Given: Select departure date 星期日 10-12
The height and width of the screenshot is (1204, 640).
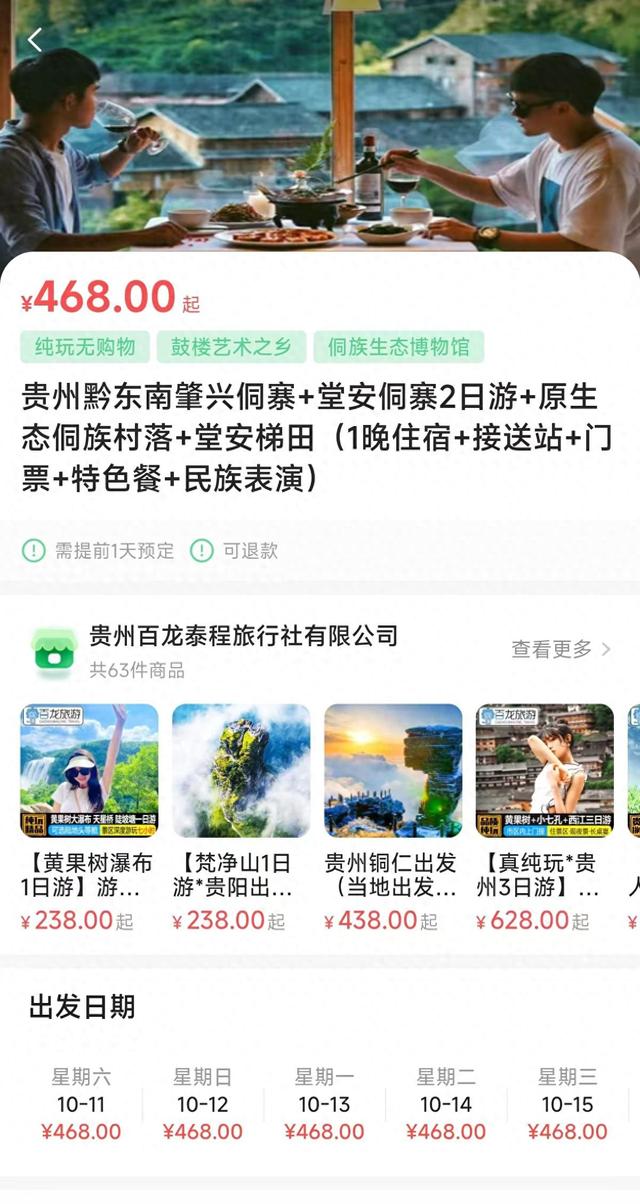Looking at the screenshot, I should [x=202, y=1104].
